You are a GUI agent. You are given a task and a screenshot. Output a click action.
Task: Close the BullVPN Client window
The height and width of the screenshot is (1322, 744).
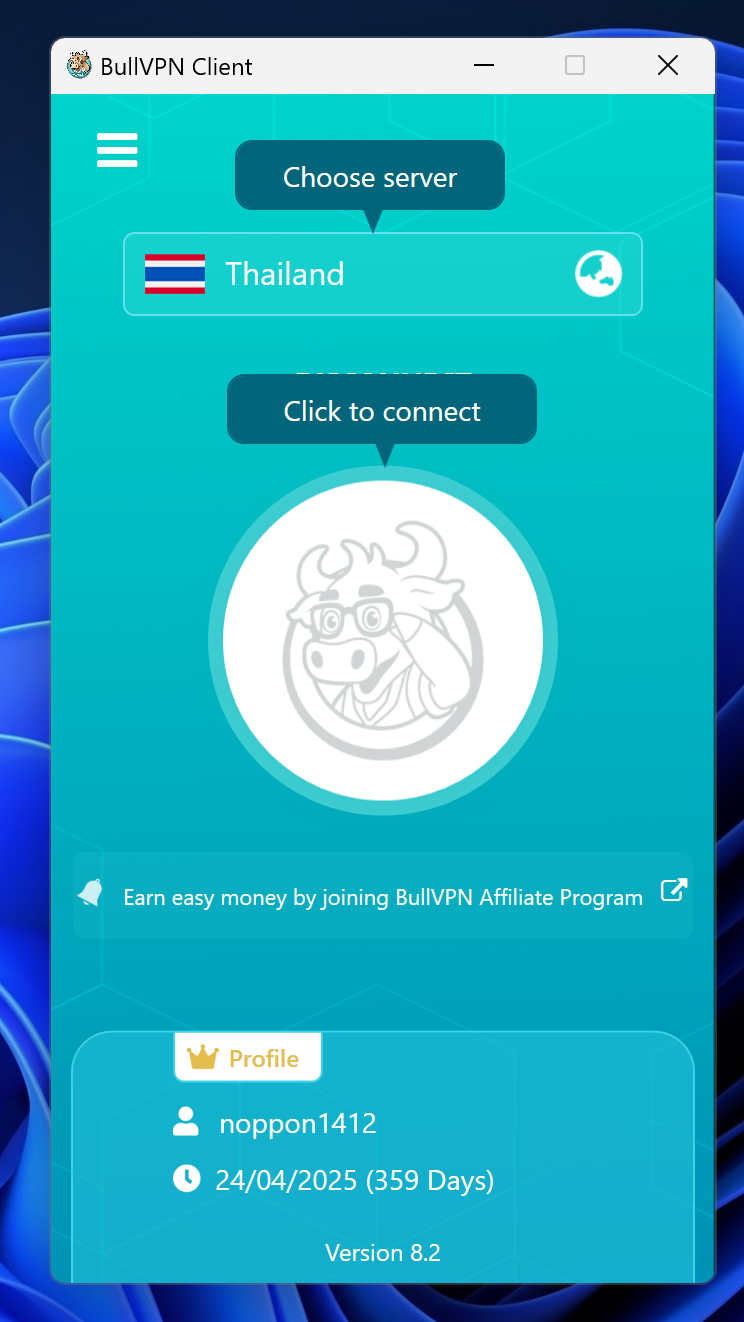668,66
